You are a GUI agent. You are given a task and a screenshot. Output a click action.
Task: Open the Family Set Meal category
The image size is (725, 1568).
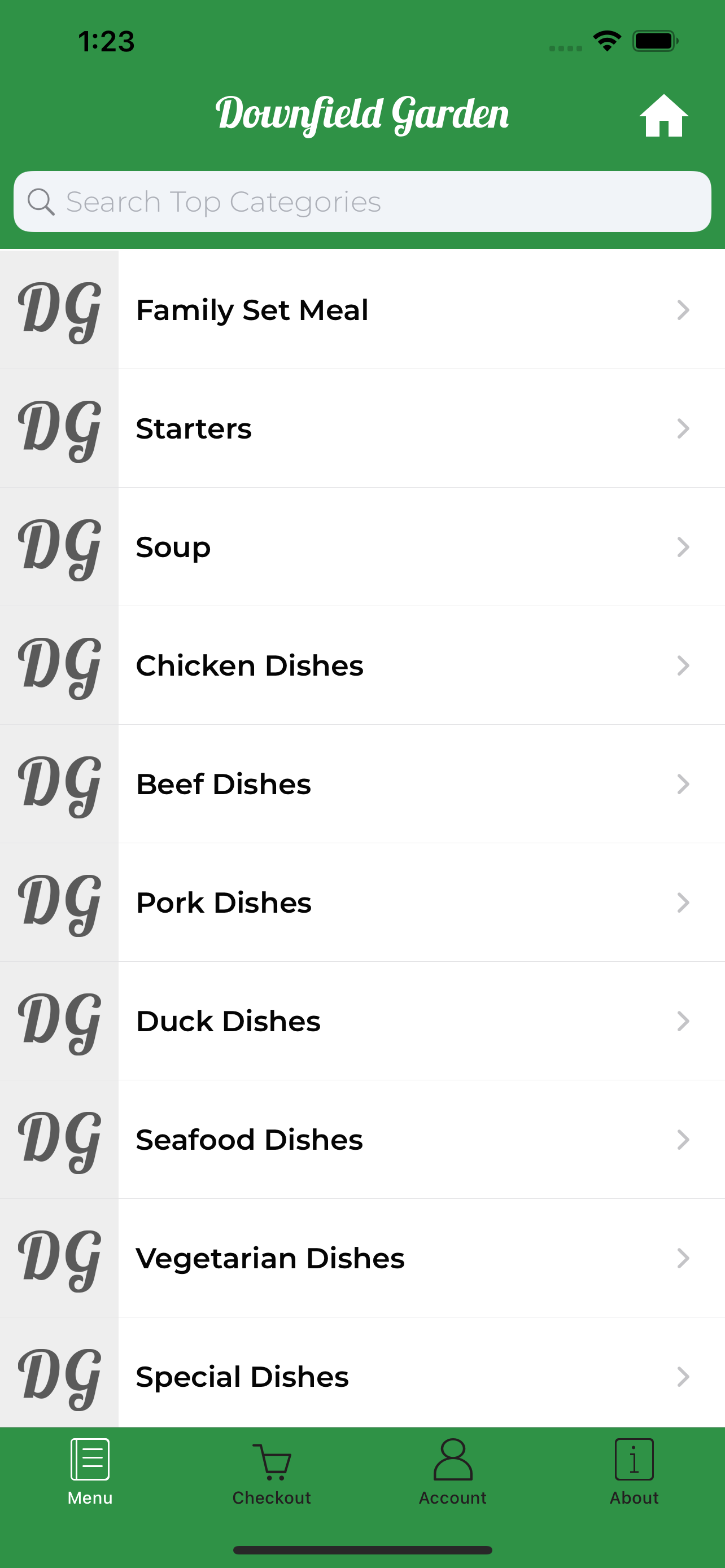(362, 310)
